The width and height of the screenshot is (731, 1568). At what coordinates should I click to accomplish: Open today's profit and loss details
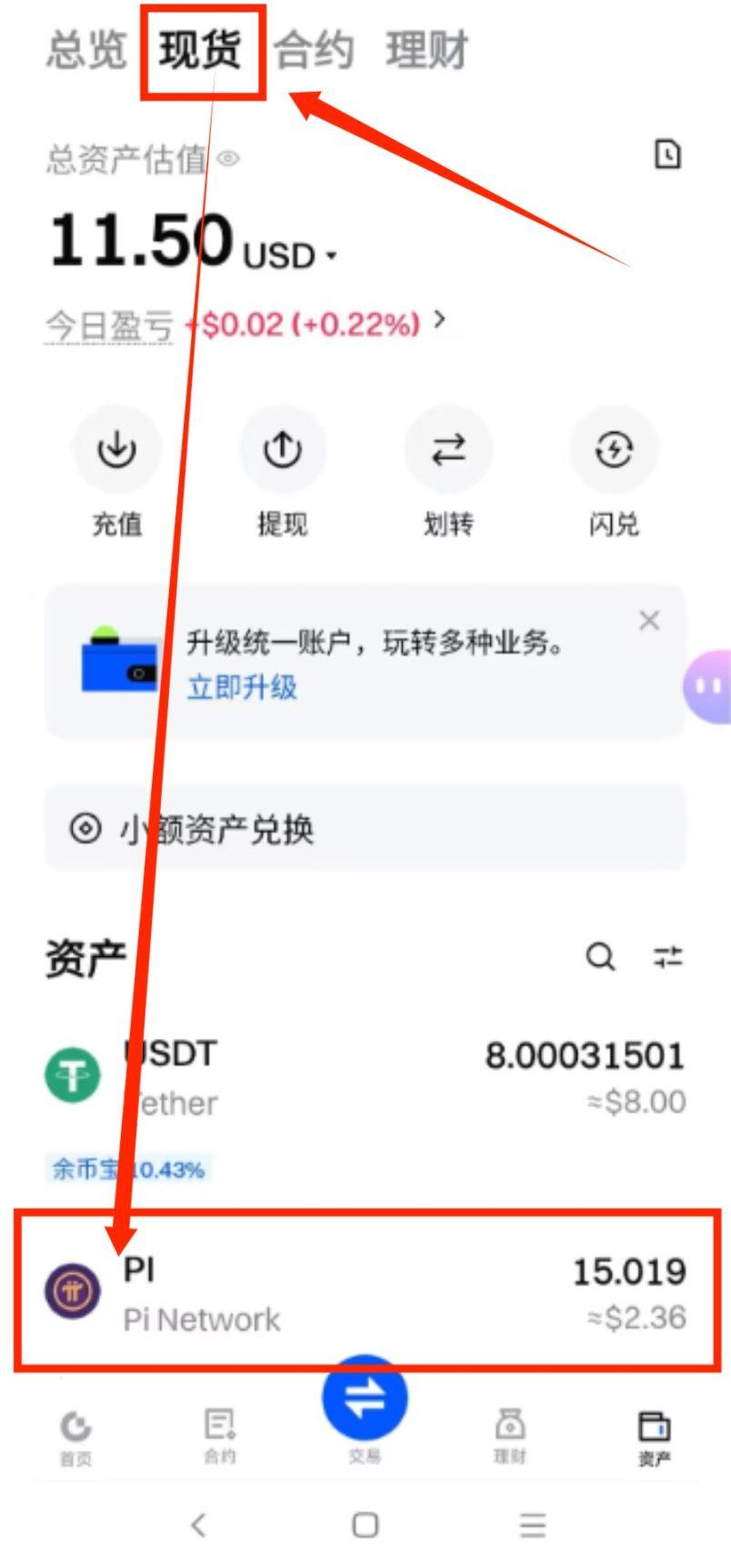438,321
